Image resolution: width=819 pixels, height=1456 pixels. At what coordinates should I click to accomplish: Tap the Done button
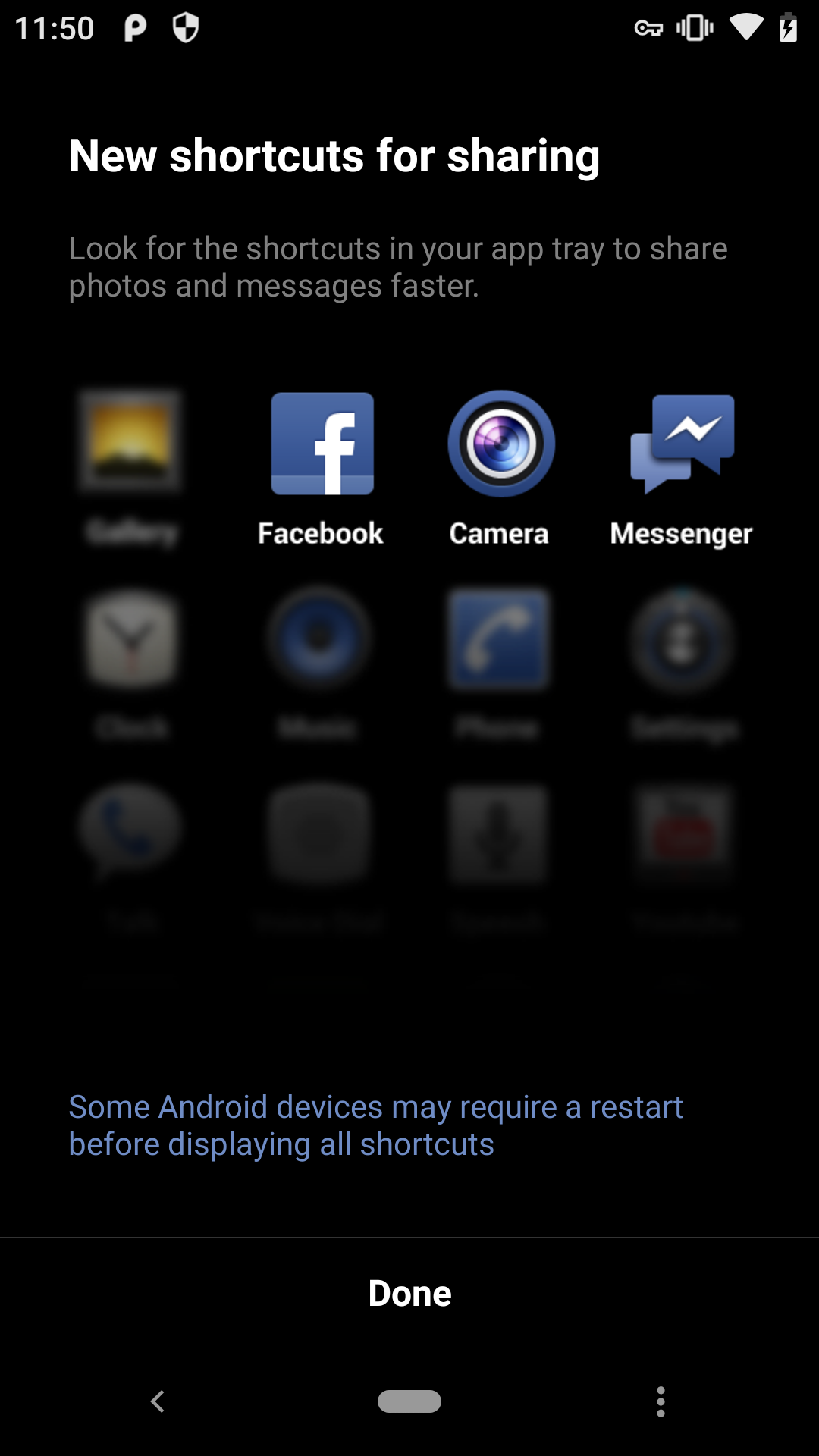pyautogui.click(x=409, y=1293)
